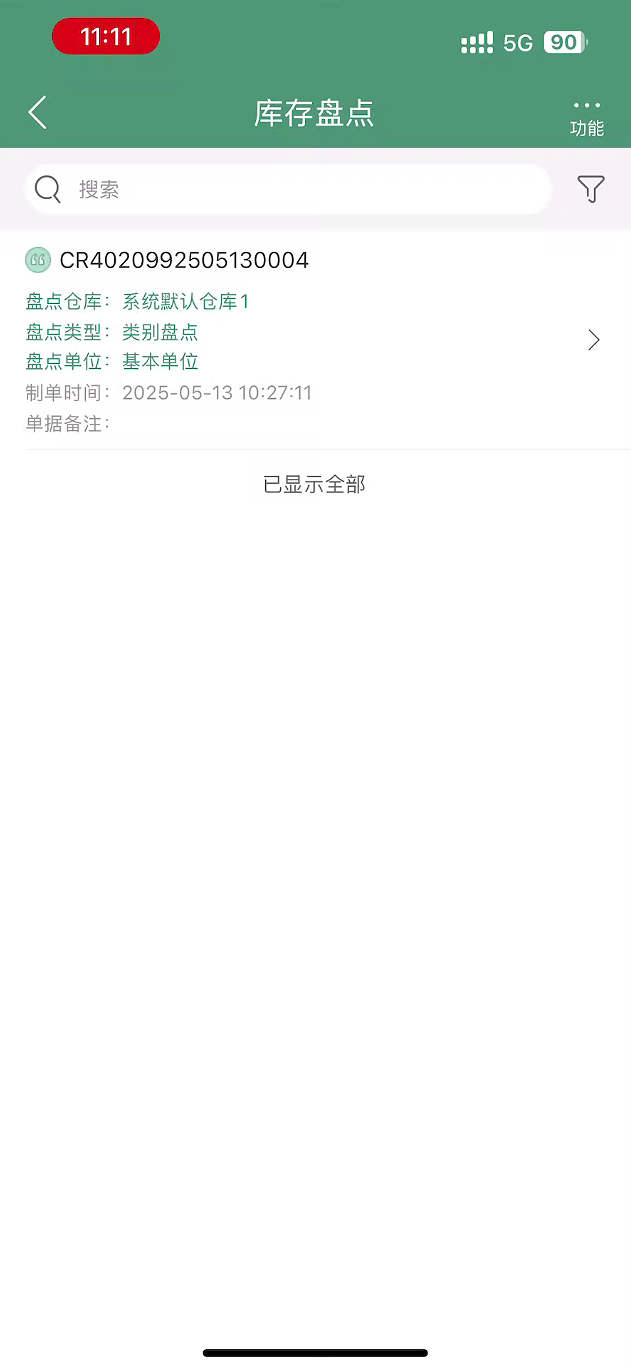Screen dimensions: 631x1370
Task: Tap the 搜索 field
Action: tap(288, 189)
